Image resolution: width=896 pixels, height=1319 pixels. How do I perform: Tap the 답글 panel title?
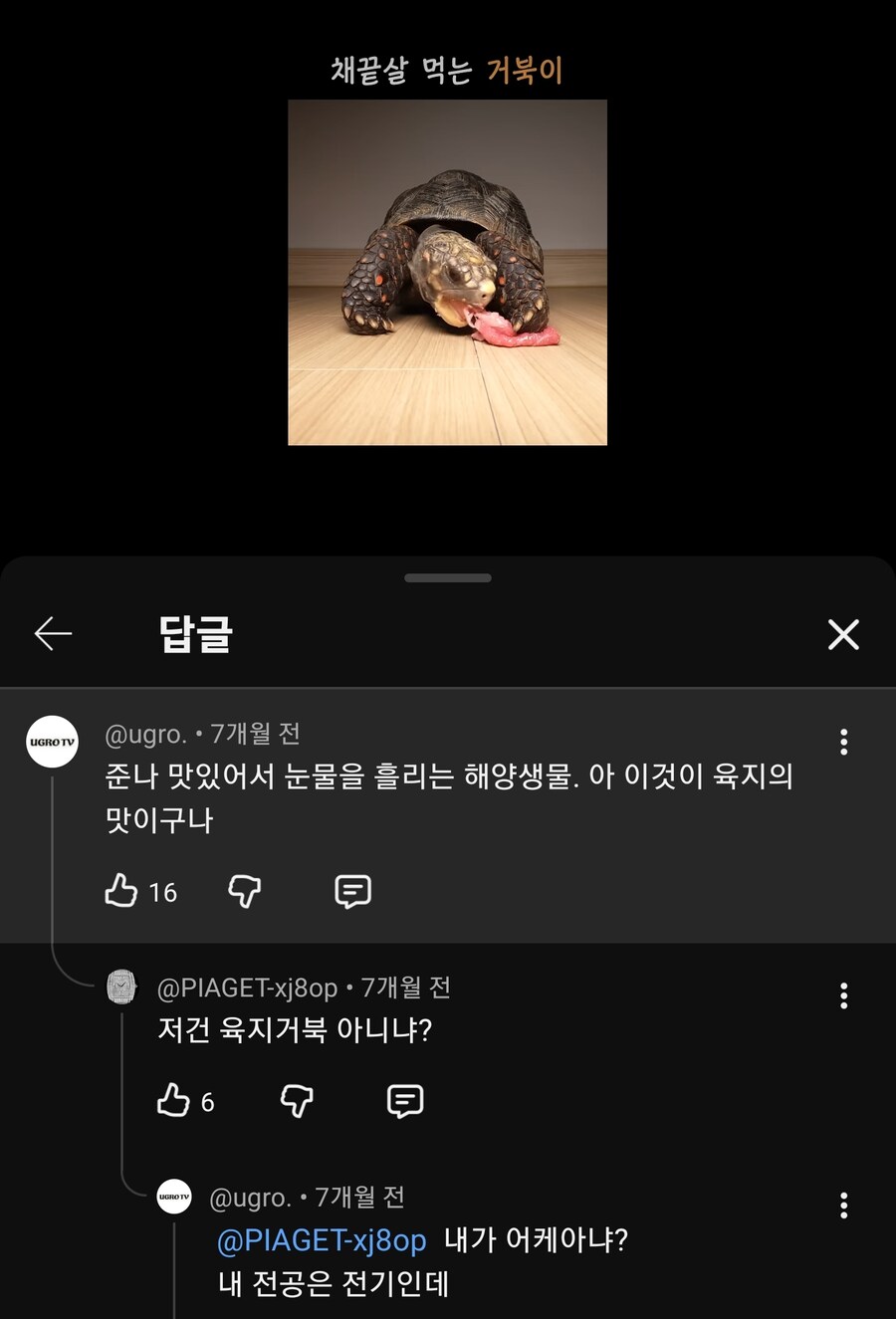coord(195,633)
